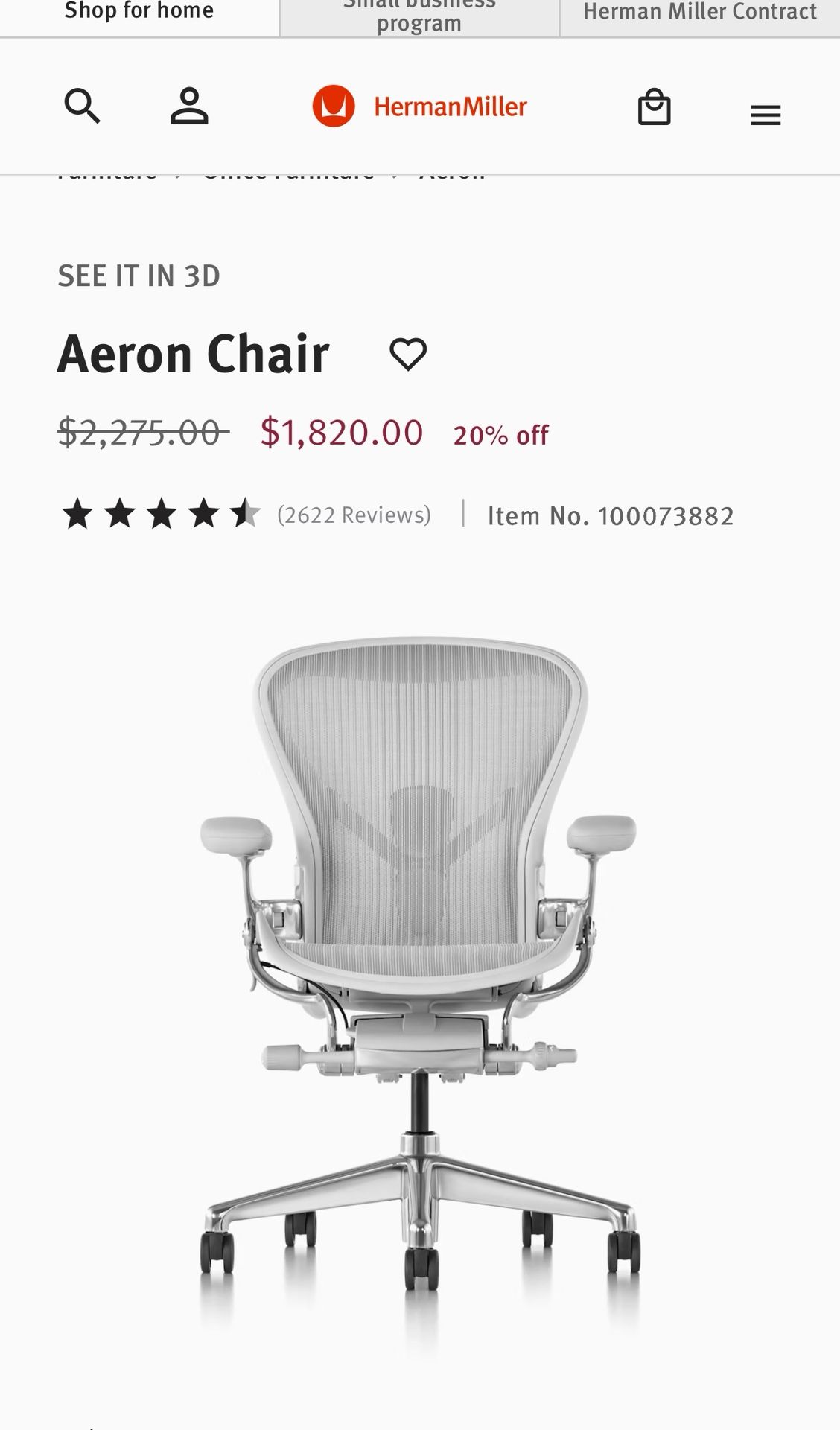Screen dimensions: 840x1430
Task: Open the shopping bag icon
Action: click(654, 107)
